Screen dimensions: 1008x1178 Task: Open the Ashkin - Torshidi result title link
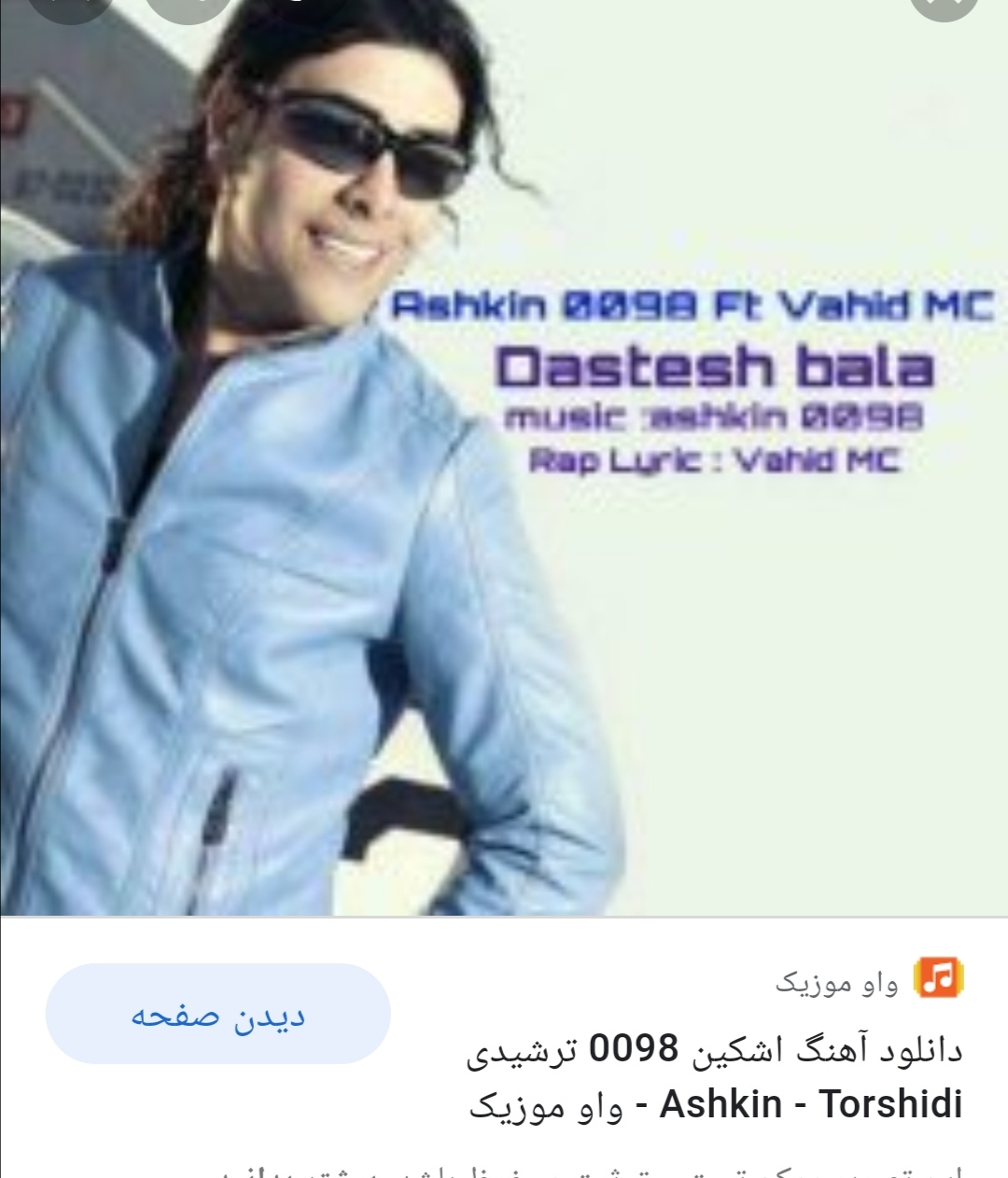[x=715, y=1077]
